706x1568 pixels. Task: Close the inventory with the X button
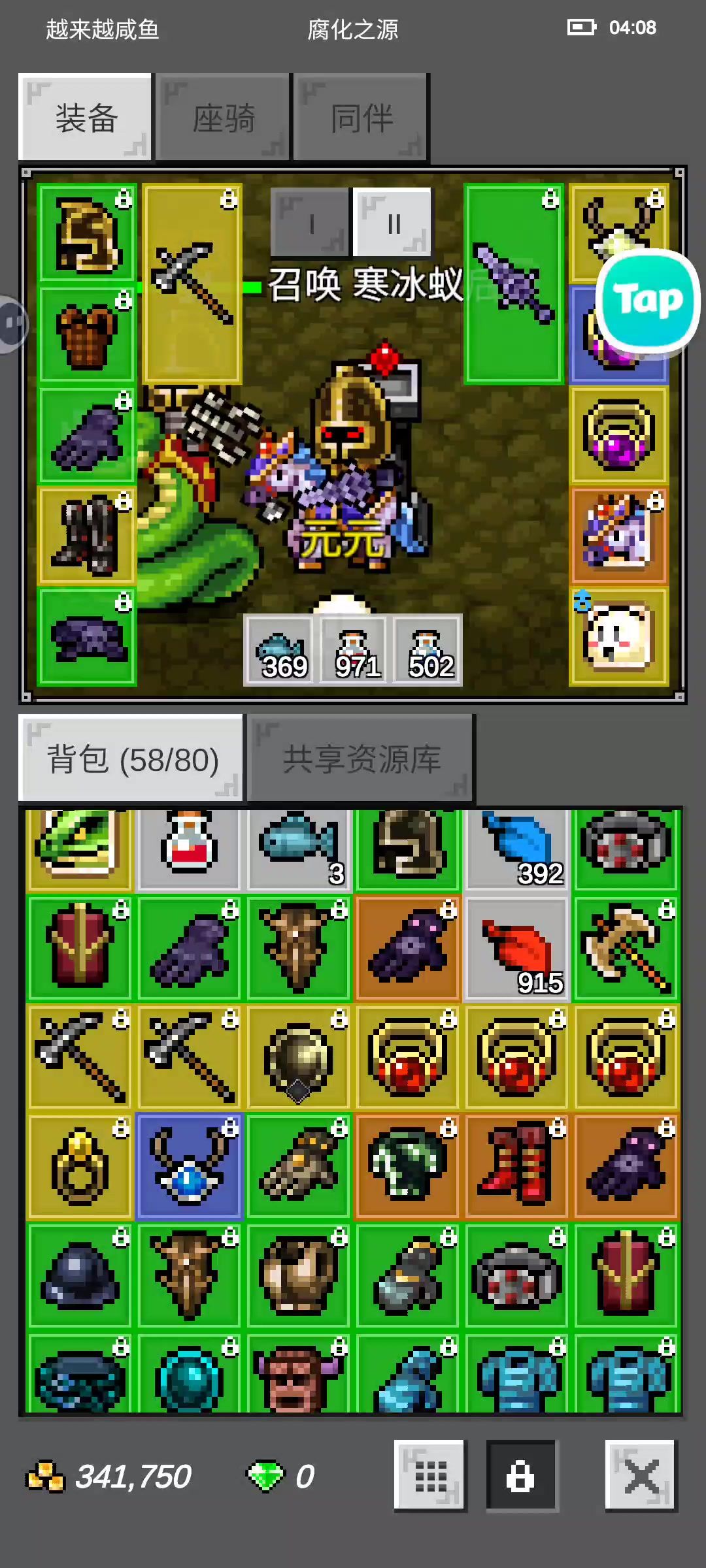641,1477
